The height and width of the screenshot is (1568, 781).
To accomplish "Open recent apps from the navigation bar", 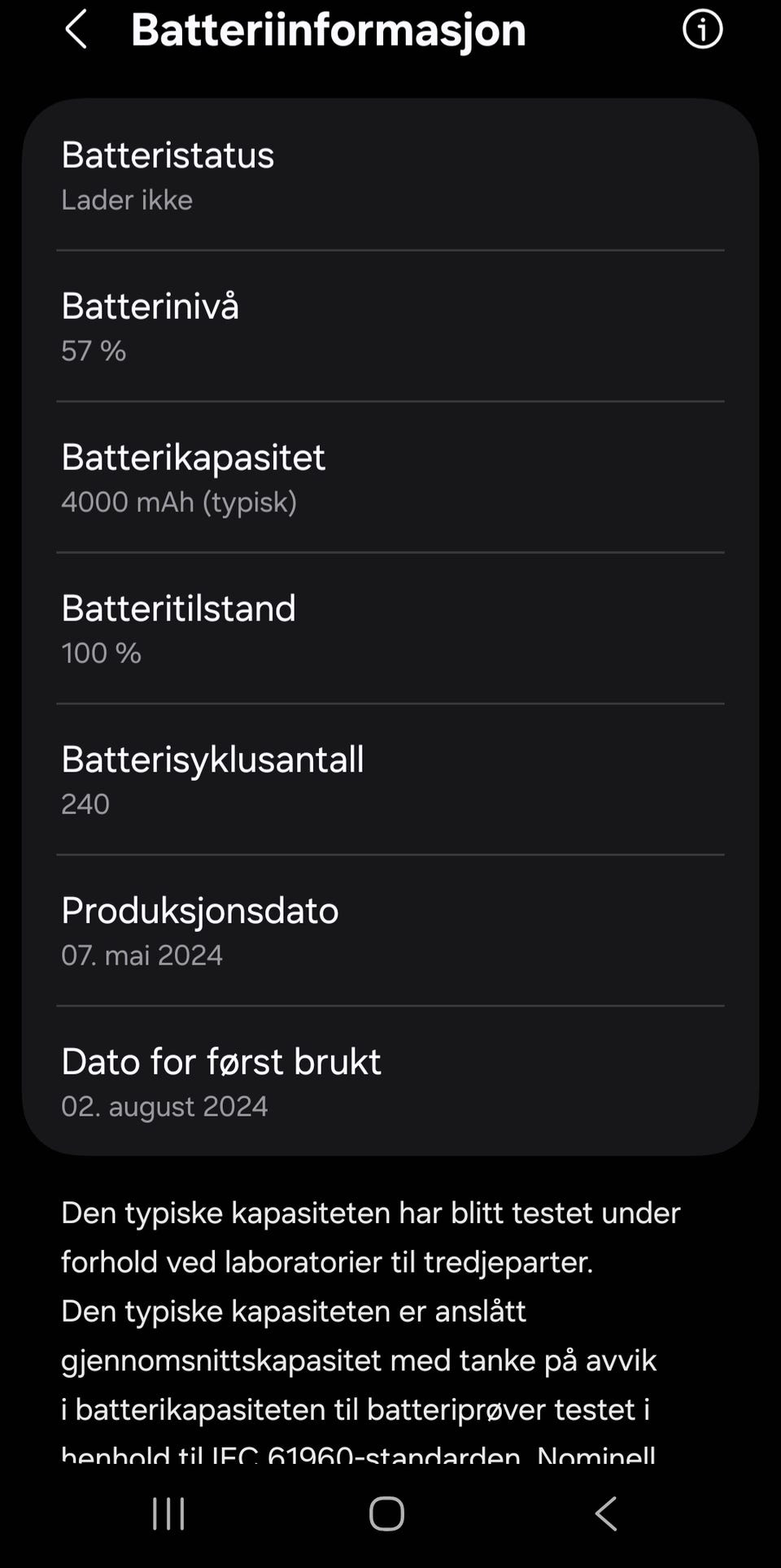I will tap(168, 1514).
